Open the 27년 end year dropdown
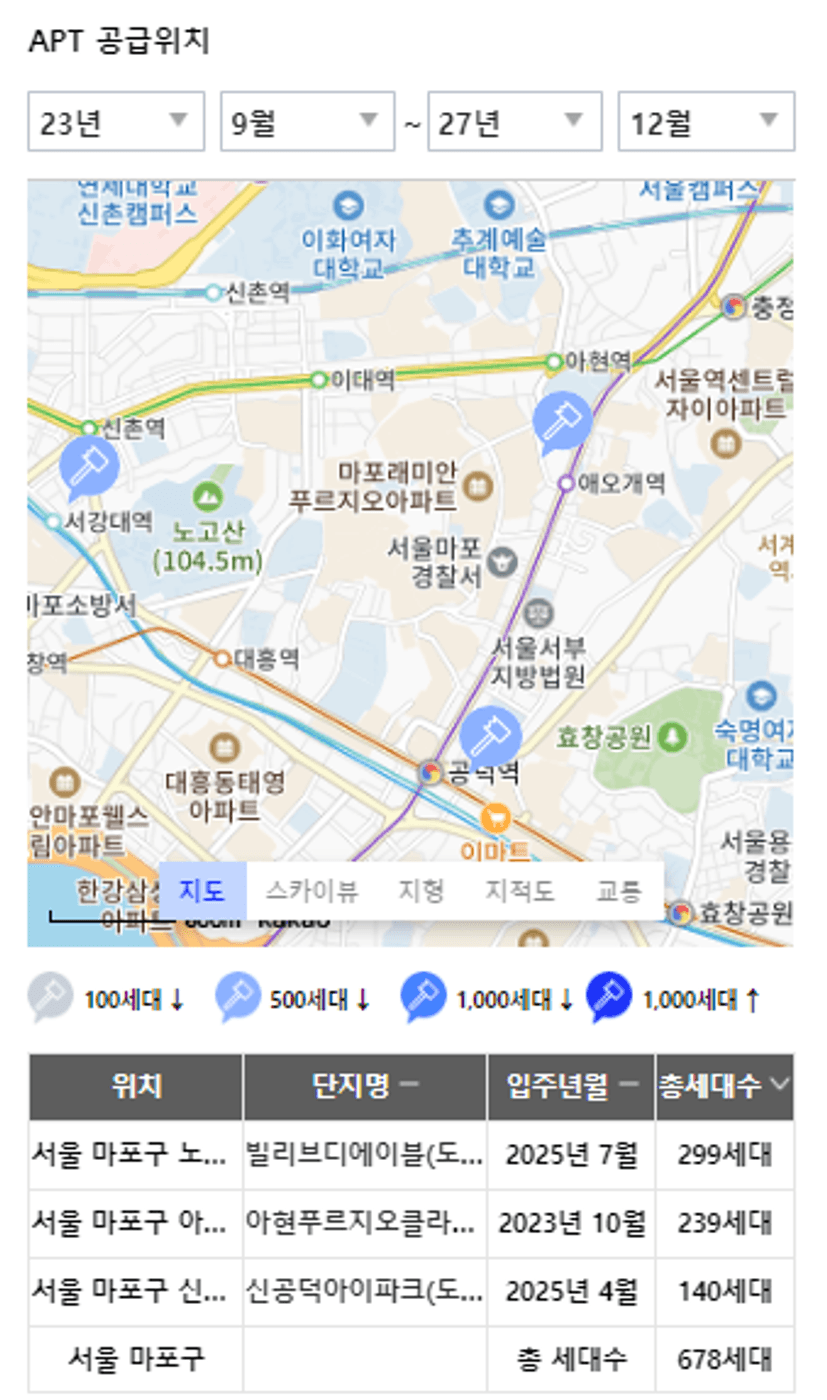 click(x=515, y=122)
